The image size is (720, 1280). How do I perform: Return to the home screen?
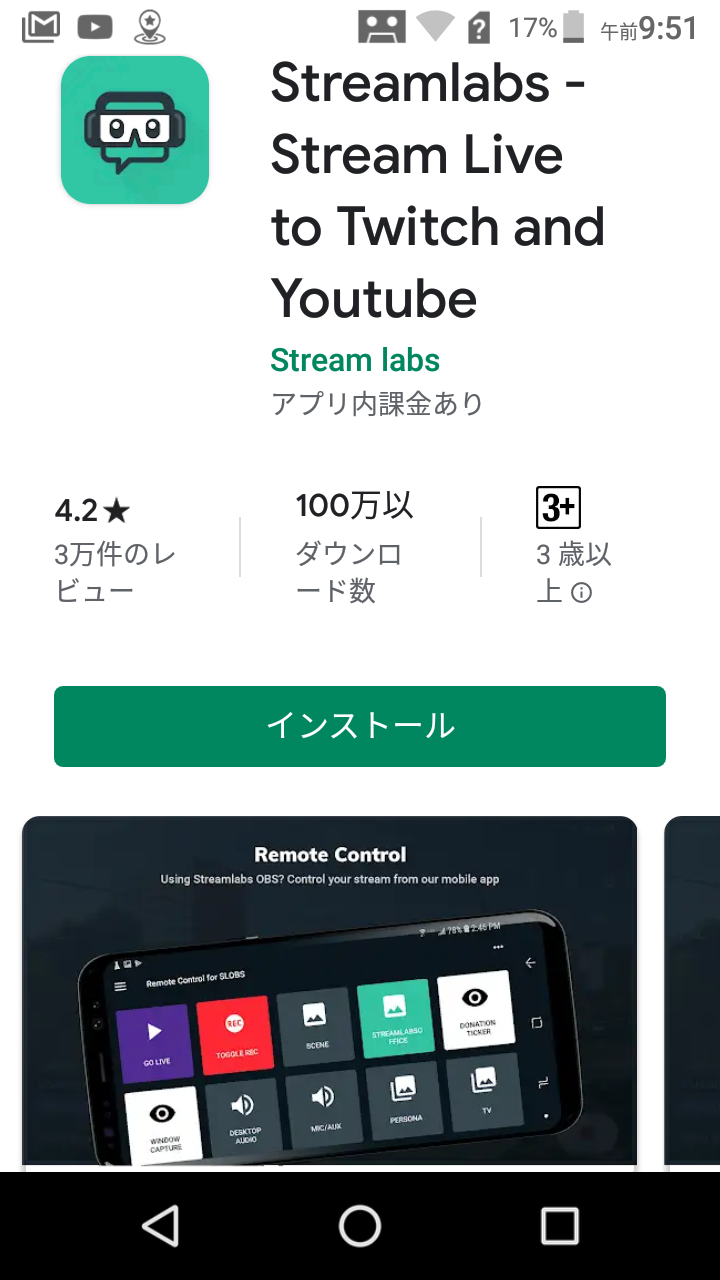[x=360, y=1225]
